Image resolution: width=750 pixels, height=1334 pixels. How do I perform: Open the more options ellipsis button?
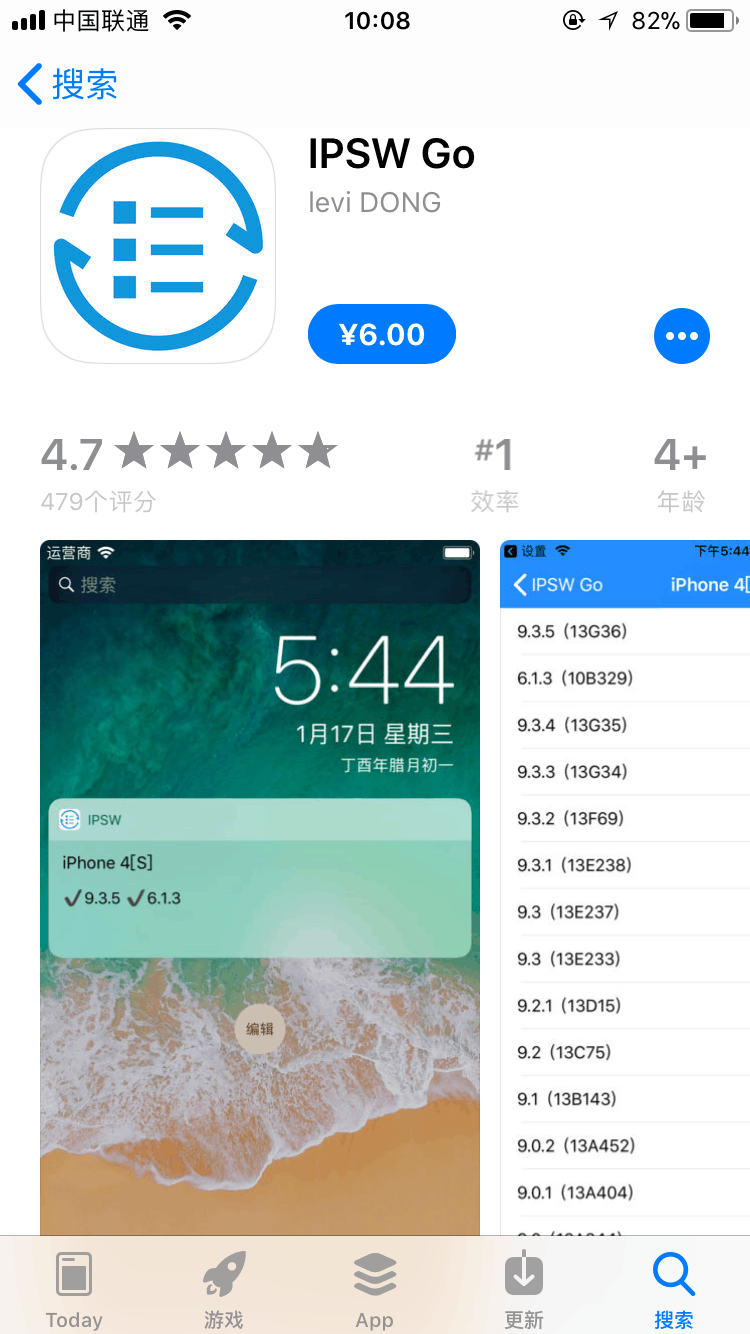681,336
